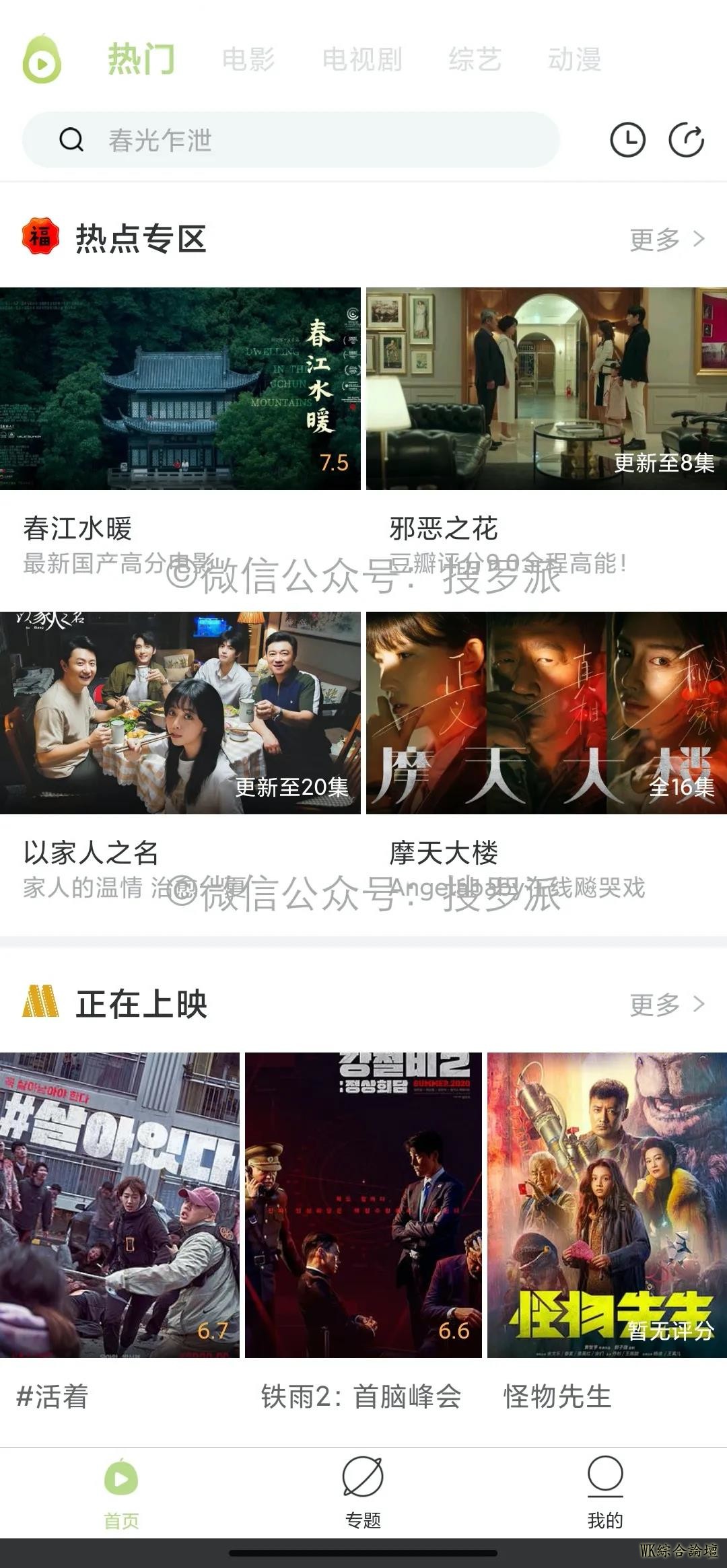Select the 热门 tab

click(x=141, y=59)
